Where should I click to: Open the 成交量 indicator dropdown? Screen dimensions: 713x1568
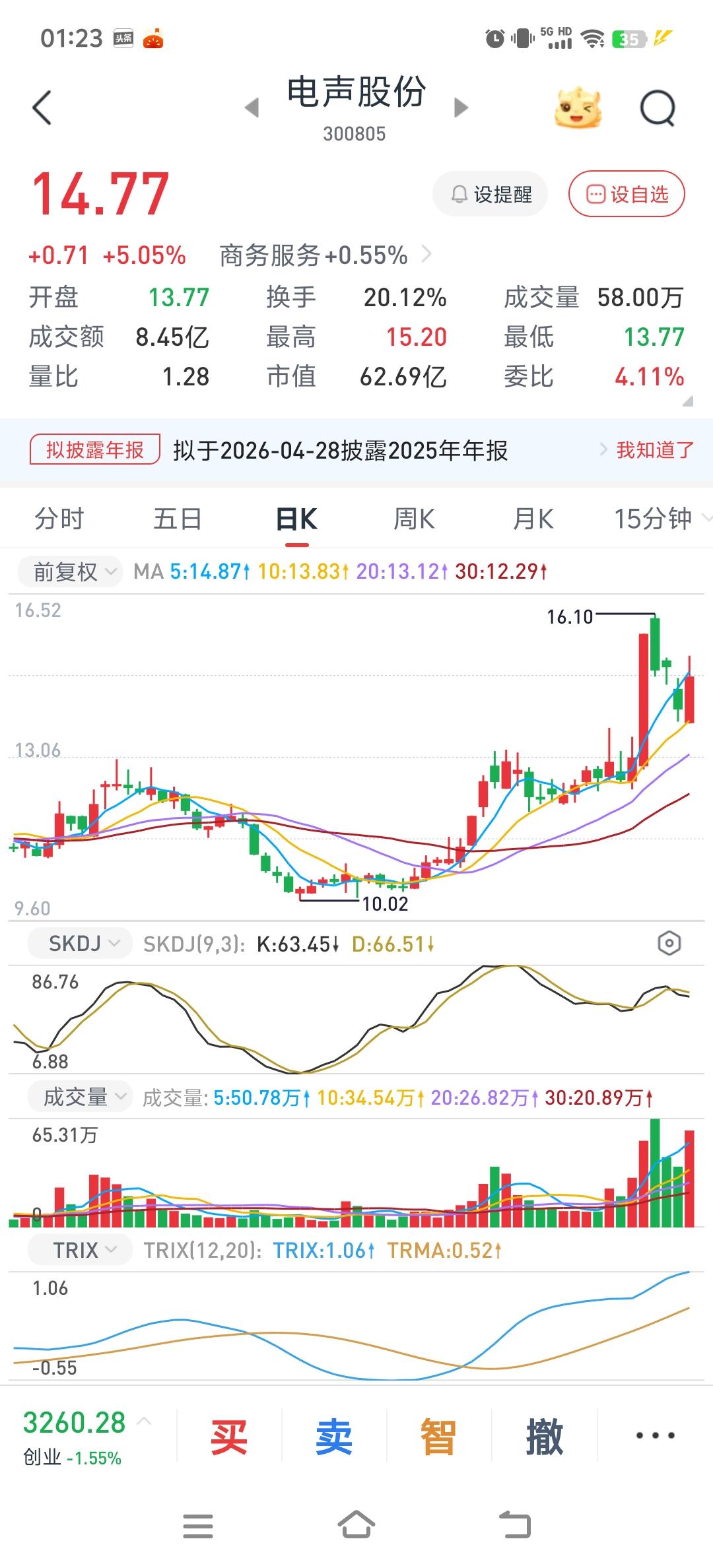pyautogui.click(x=79, y=1095)
